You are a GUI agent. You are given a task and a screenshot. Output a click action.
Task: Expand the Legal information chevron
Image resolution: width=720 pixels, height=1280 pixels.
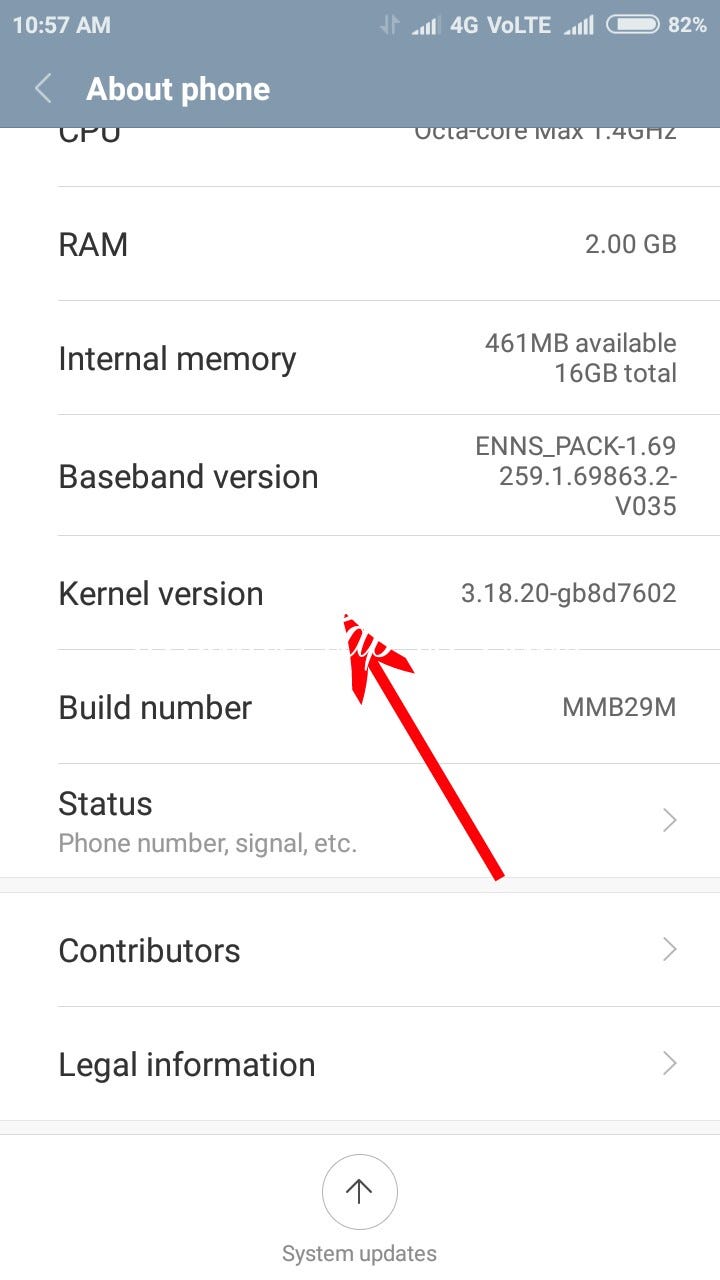[668, 1064]
